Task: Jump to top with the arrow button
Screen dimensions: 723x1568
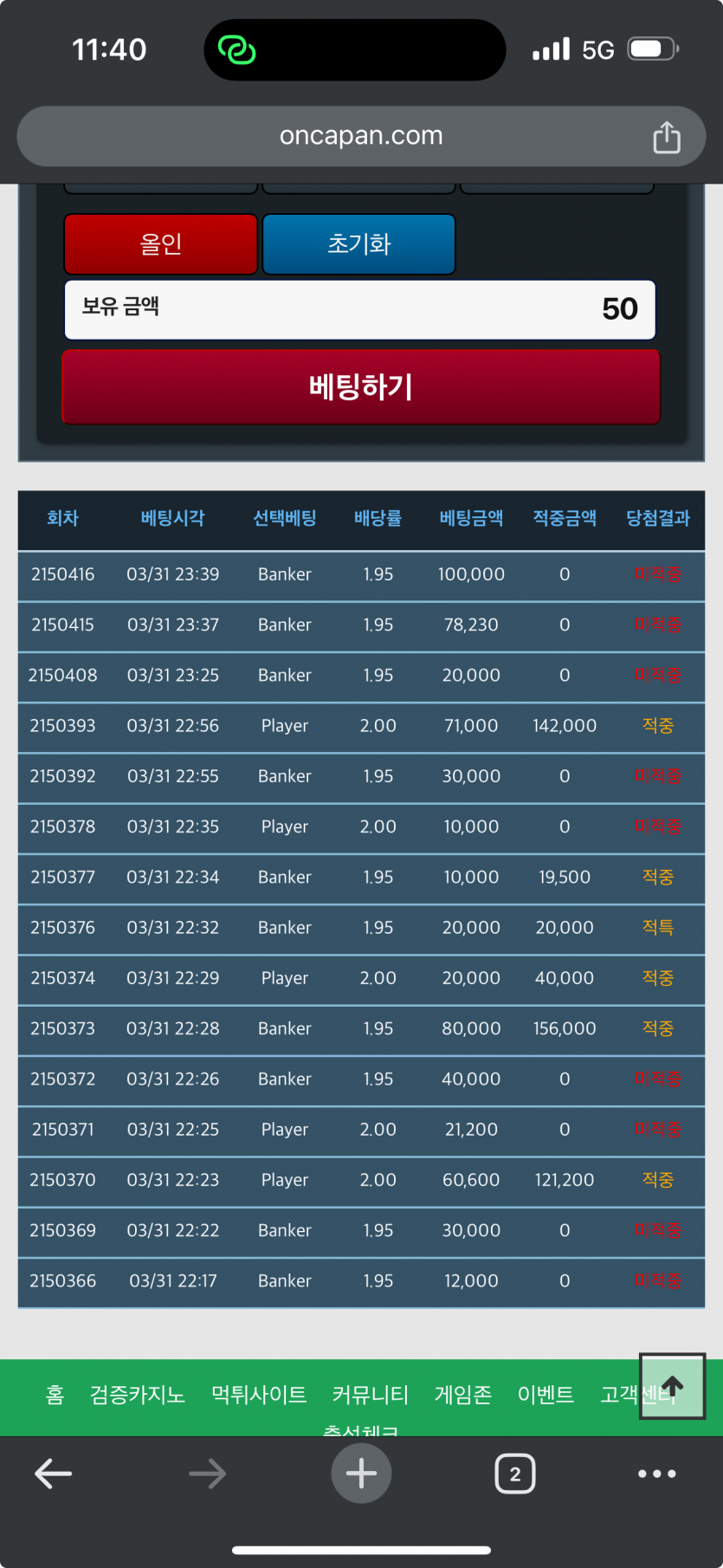Action: 673,1386
